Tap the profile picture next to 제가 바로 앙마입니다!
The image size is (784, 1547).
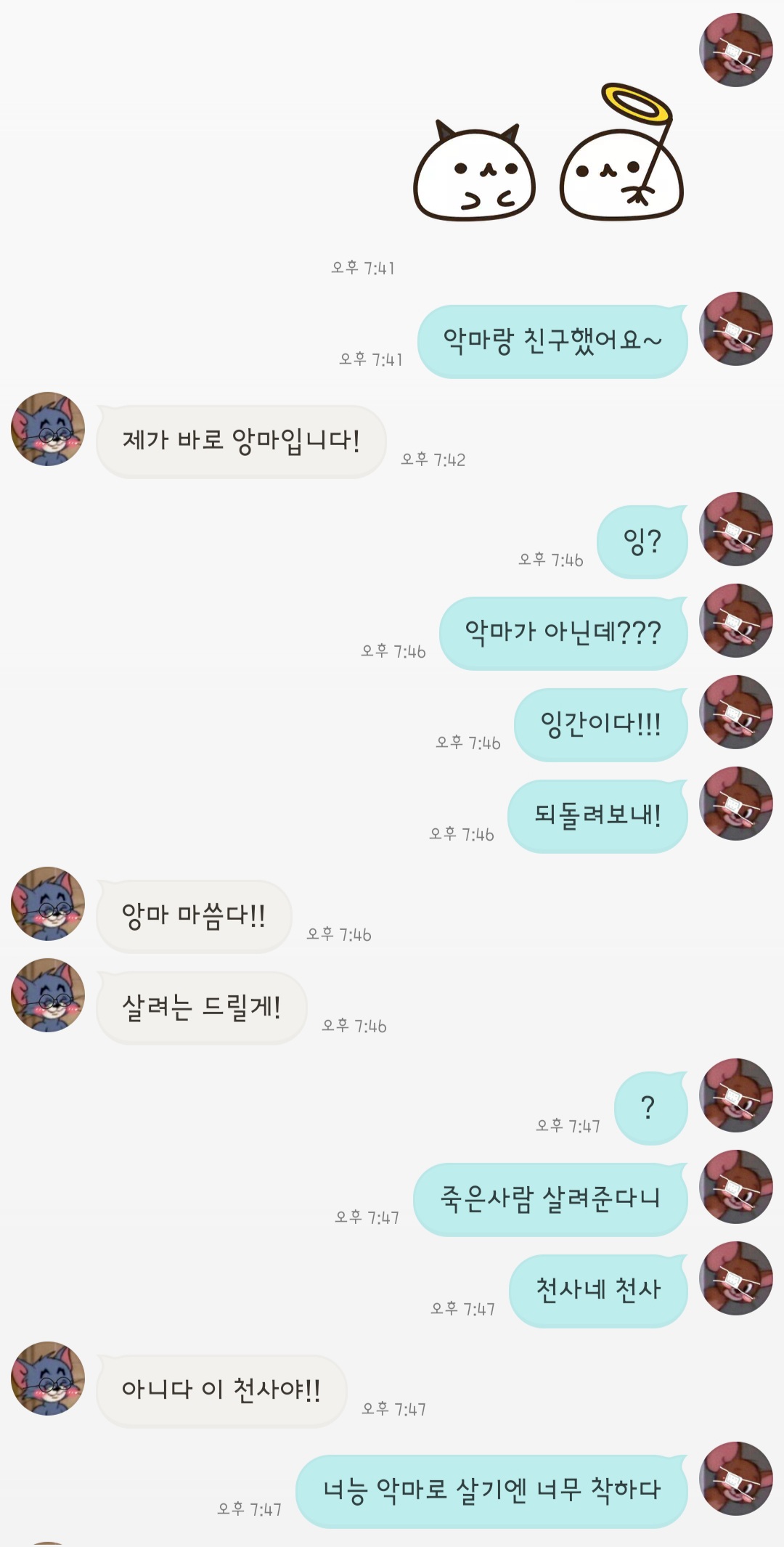[48, 429]
